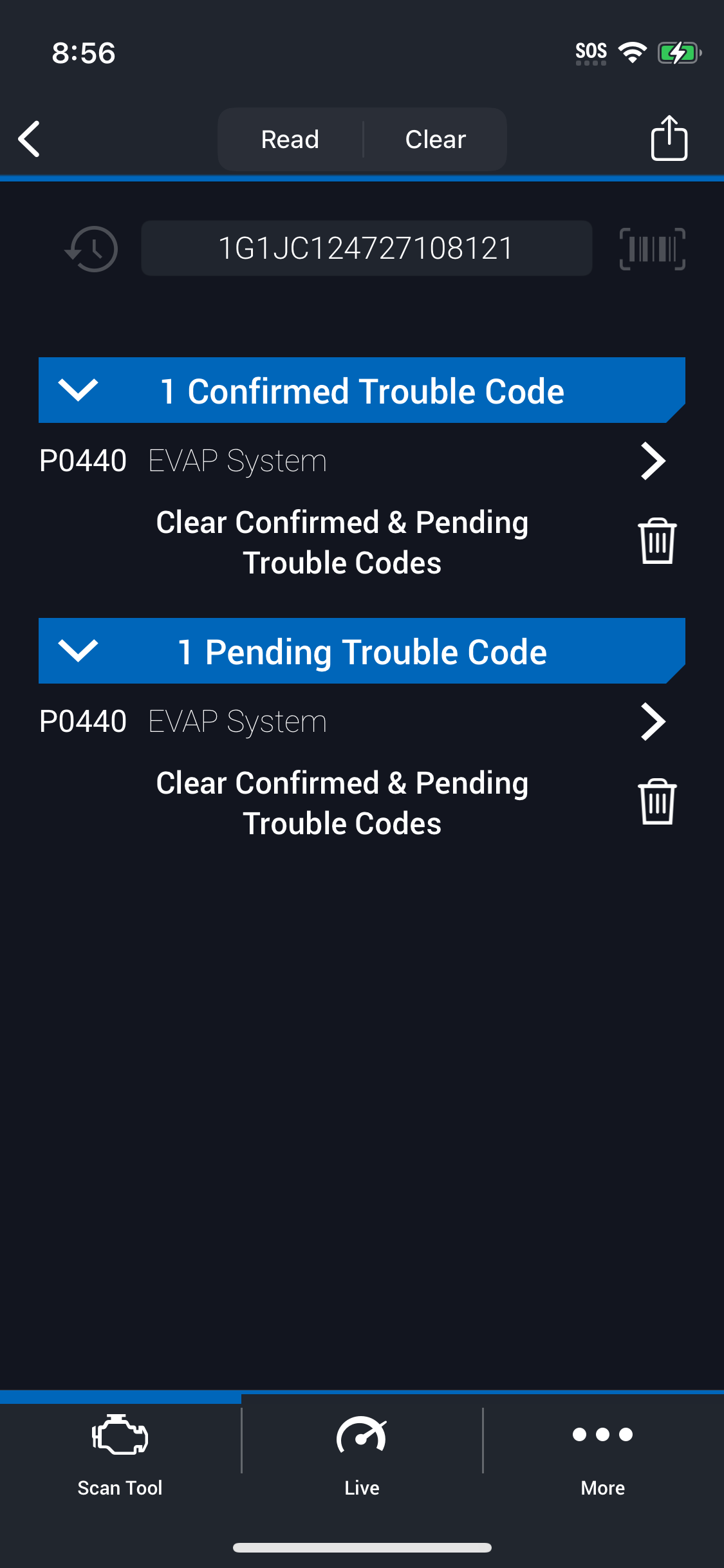The width and height of the screenshot is (724, 1568).
Task: Tap trash icon under Pending Trouble Code
Action: [657, 802]
